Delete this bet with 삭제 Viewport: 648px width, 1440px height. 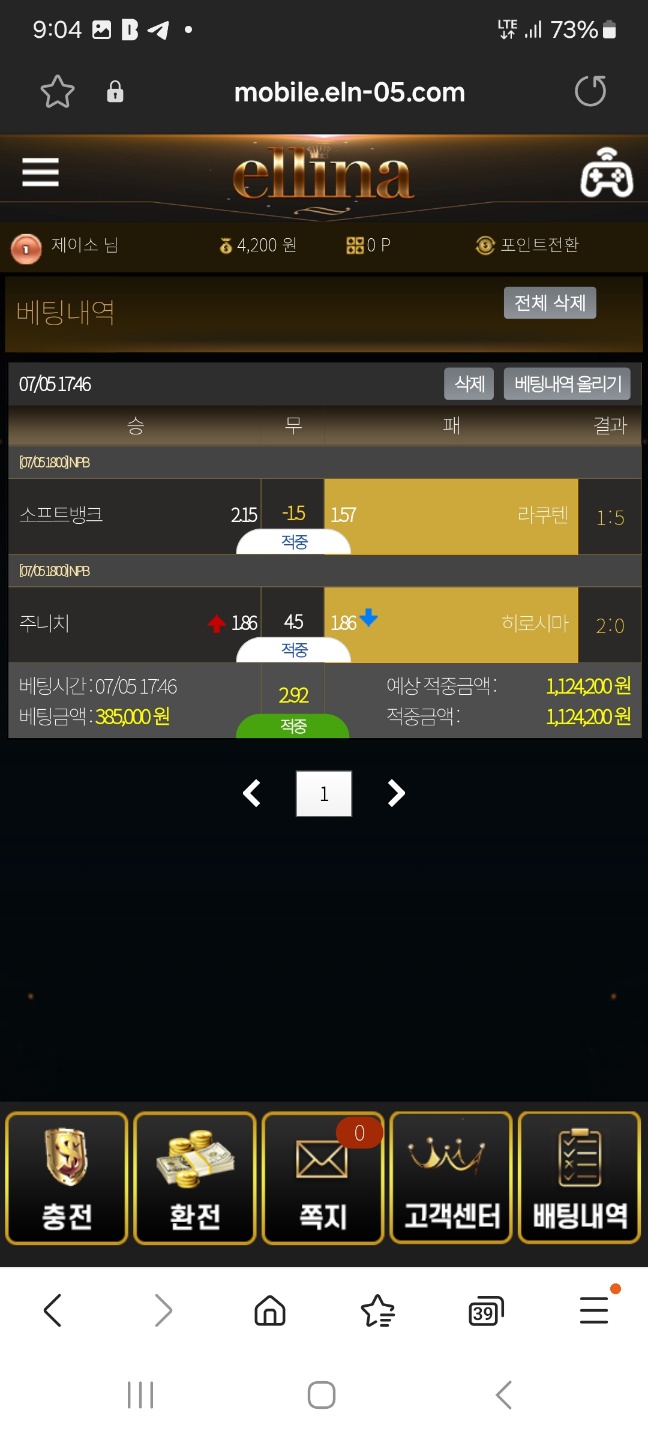coord(469,384)
